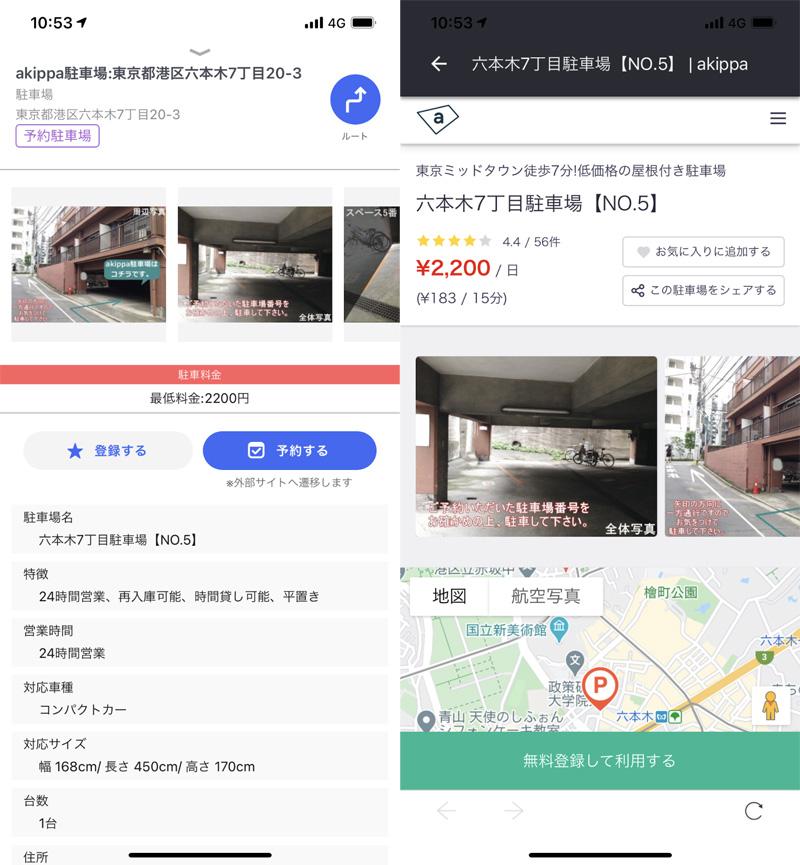Tap the akippa logo to go home
Screen dimensions: 800x865
point(437,119)
